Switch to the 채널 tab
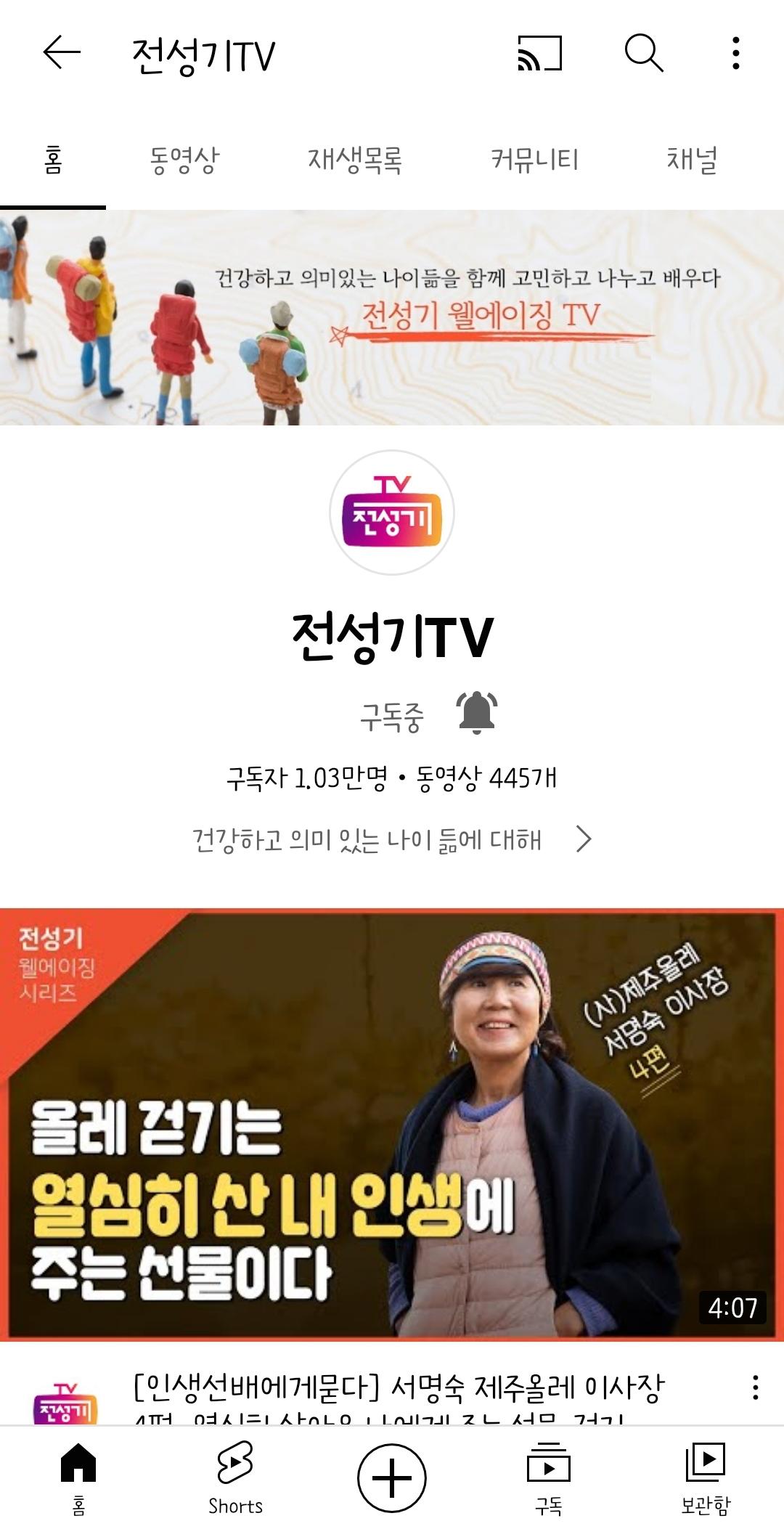The width and height of the screenshot is (784, 1529). tap(692, 160)
